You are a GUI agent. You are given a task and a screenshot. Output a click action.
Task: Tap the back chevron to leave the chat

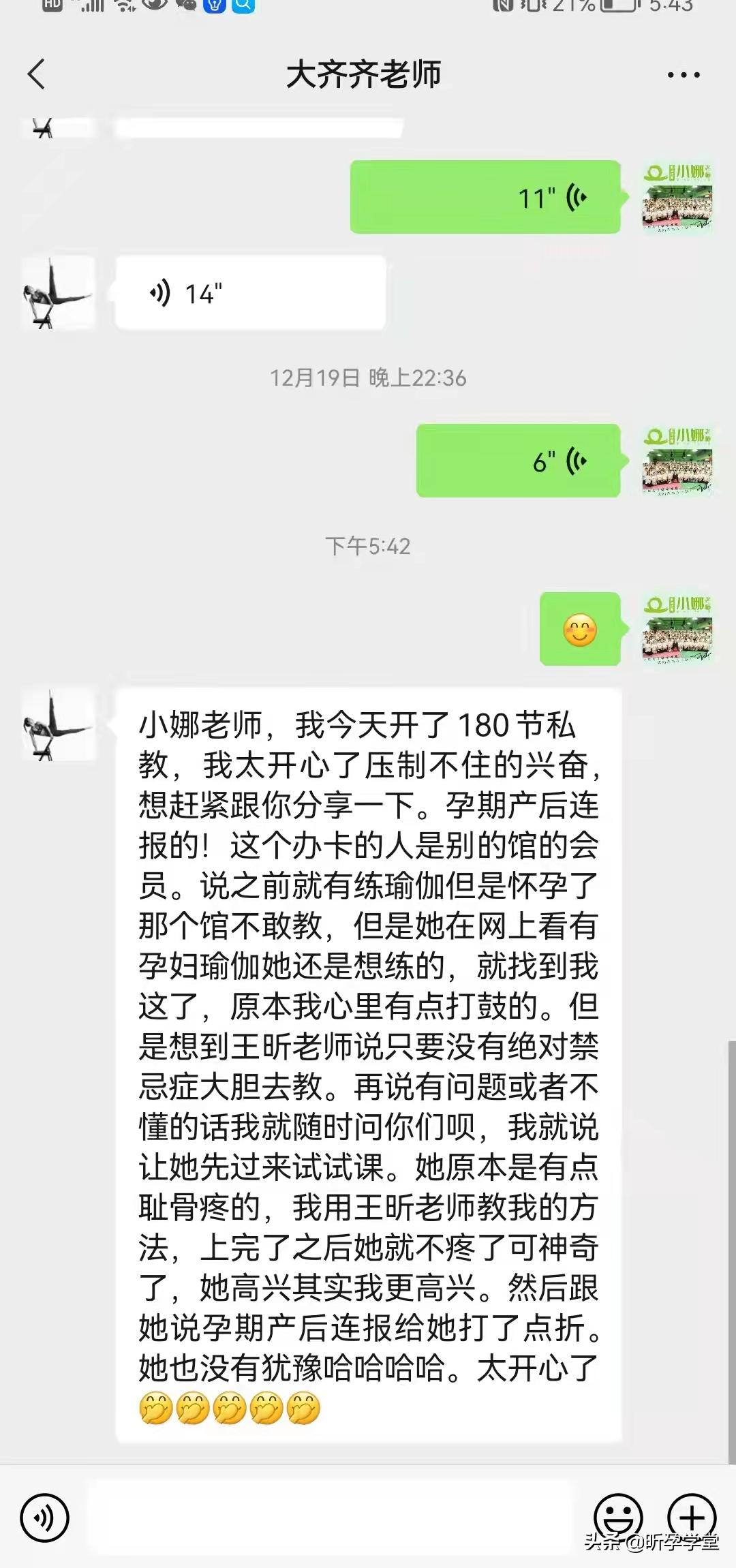tap(37, 76)
